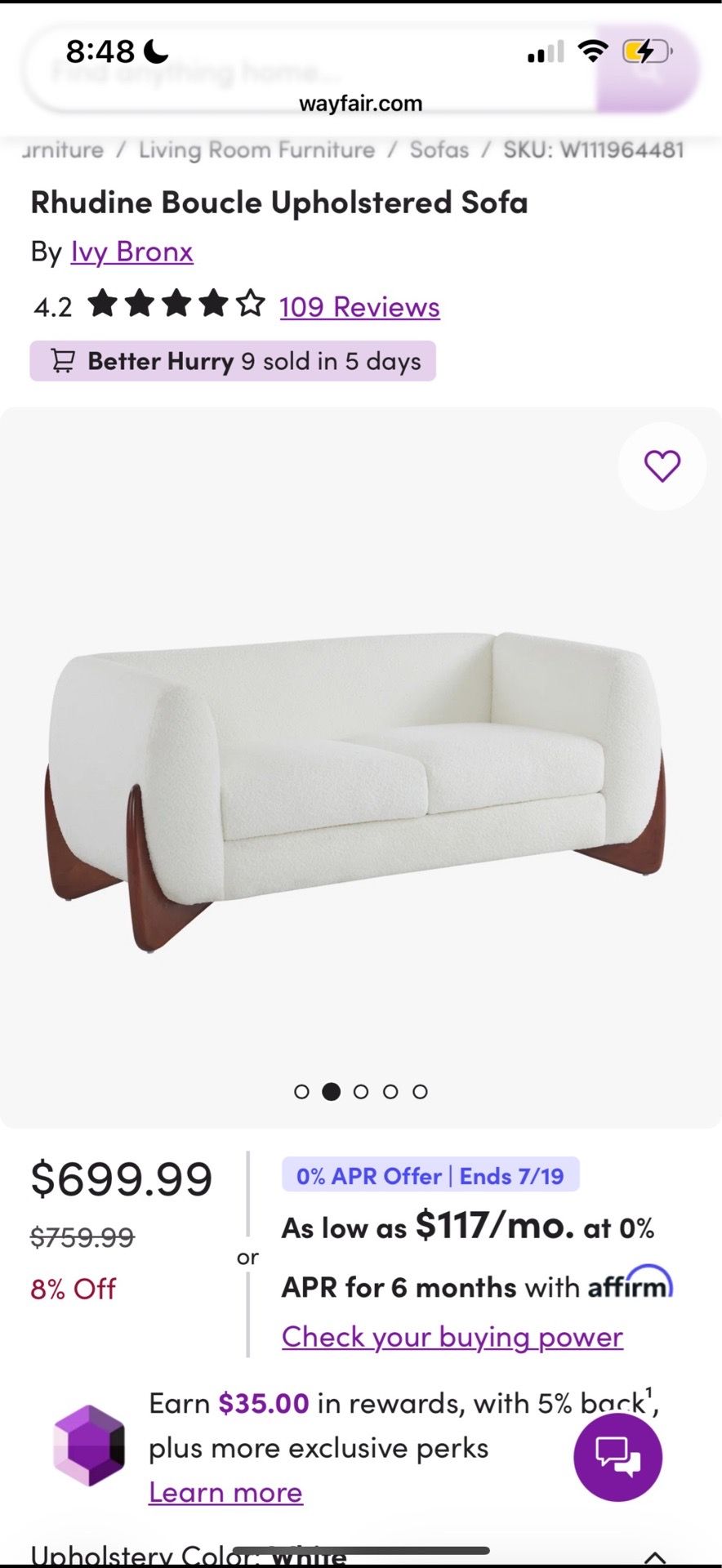722x1568 pixels.
Task: Go to Living Room Furniture breadcrumb
Action: pyautogui.click(x=256, y=150)
